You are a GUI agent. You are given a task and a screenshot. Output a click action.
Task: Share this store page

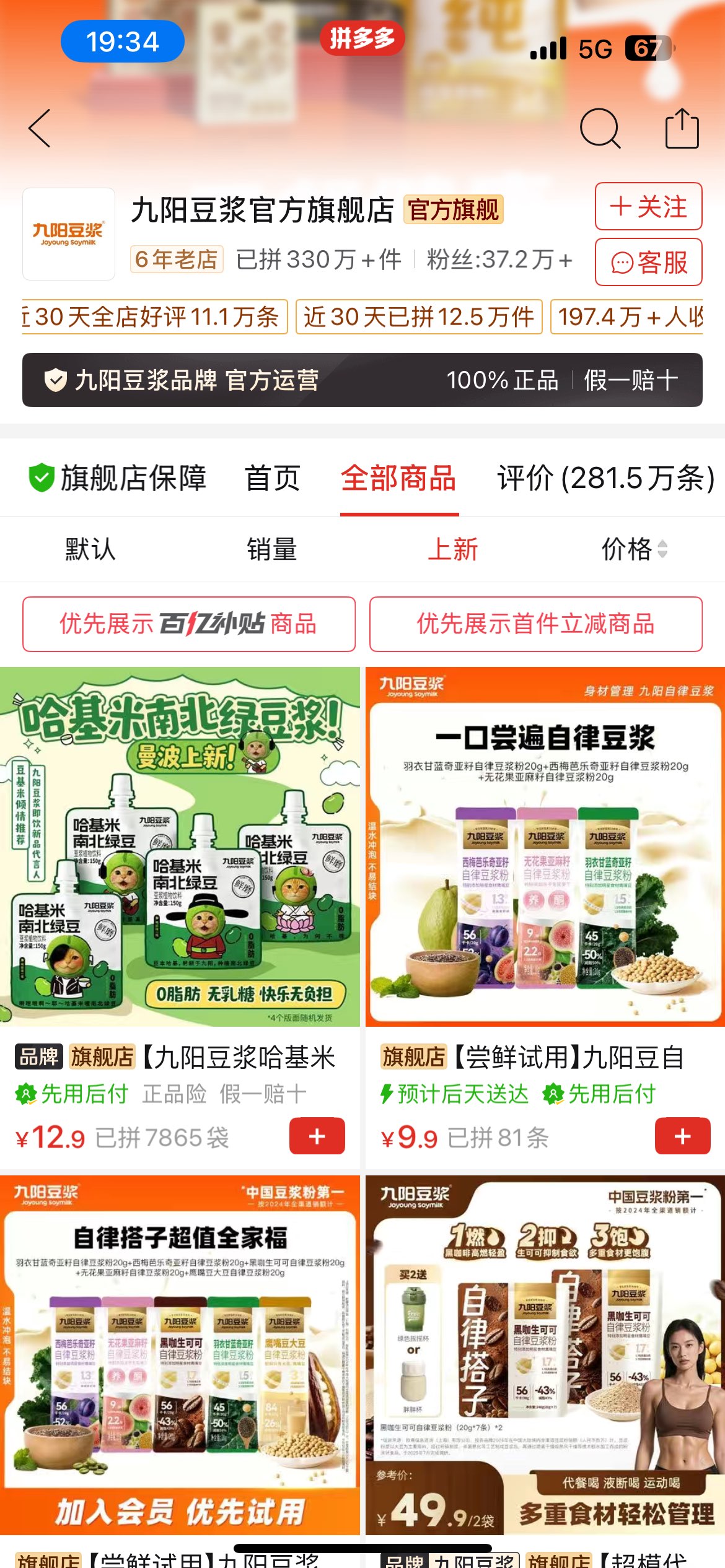(682, 129)
